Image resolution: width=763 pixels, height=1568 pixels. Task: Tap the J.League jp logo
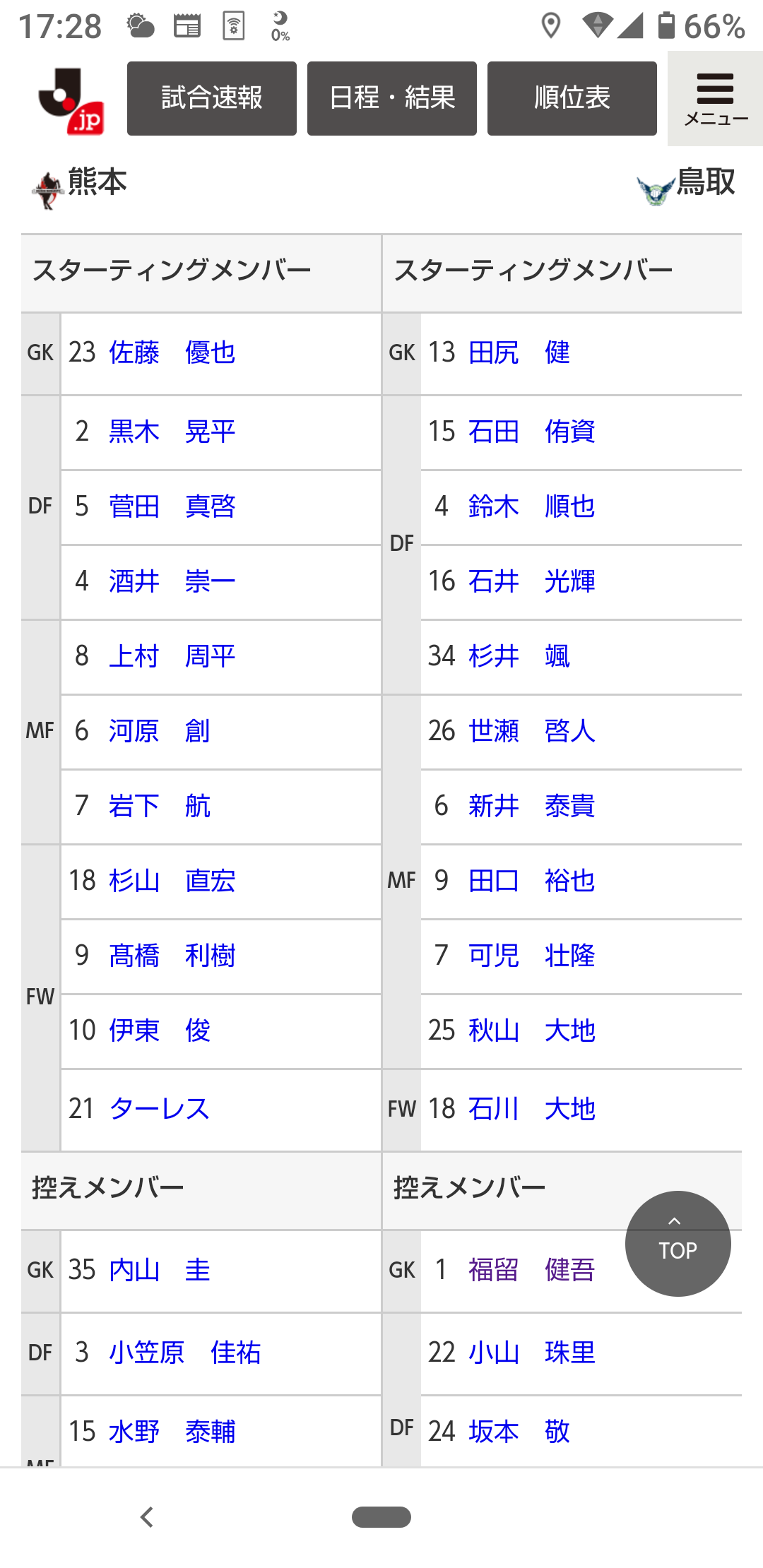pos(71,101)
